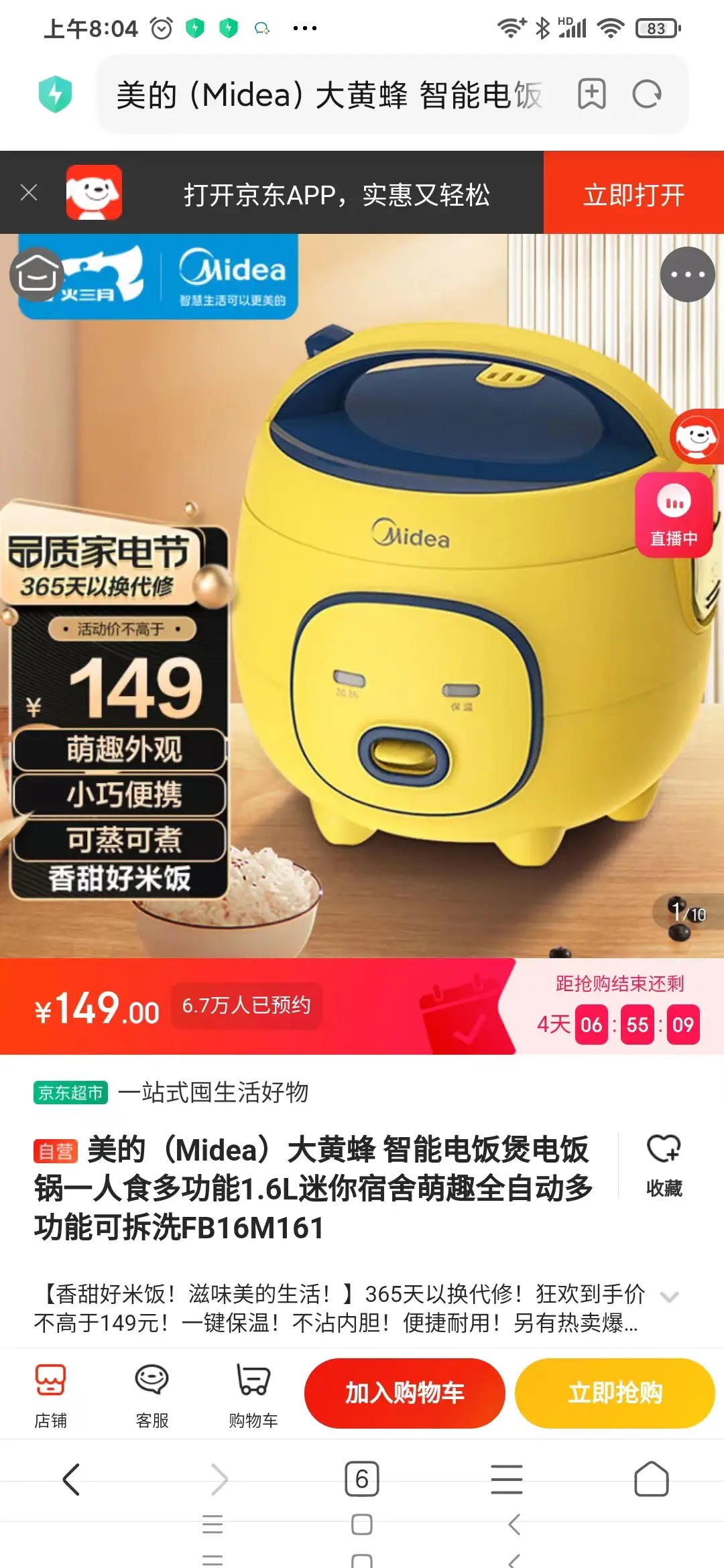The width and height of the screenshot is (724, 1568).
Task: Add the product to 收藏 favorites
Action: point(664,1165)
